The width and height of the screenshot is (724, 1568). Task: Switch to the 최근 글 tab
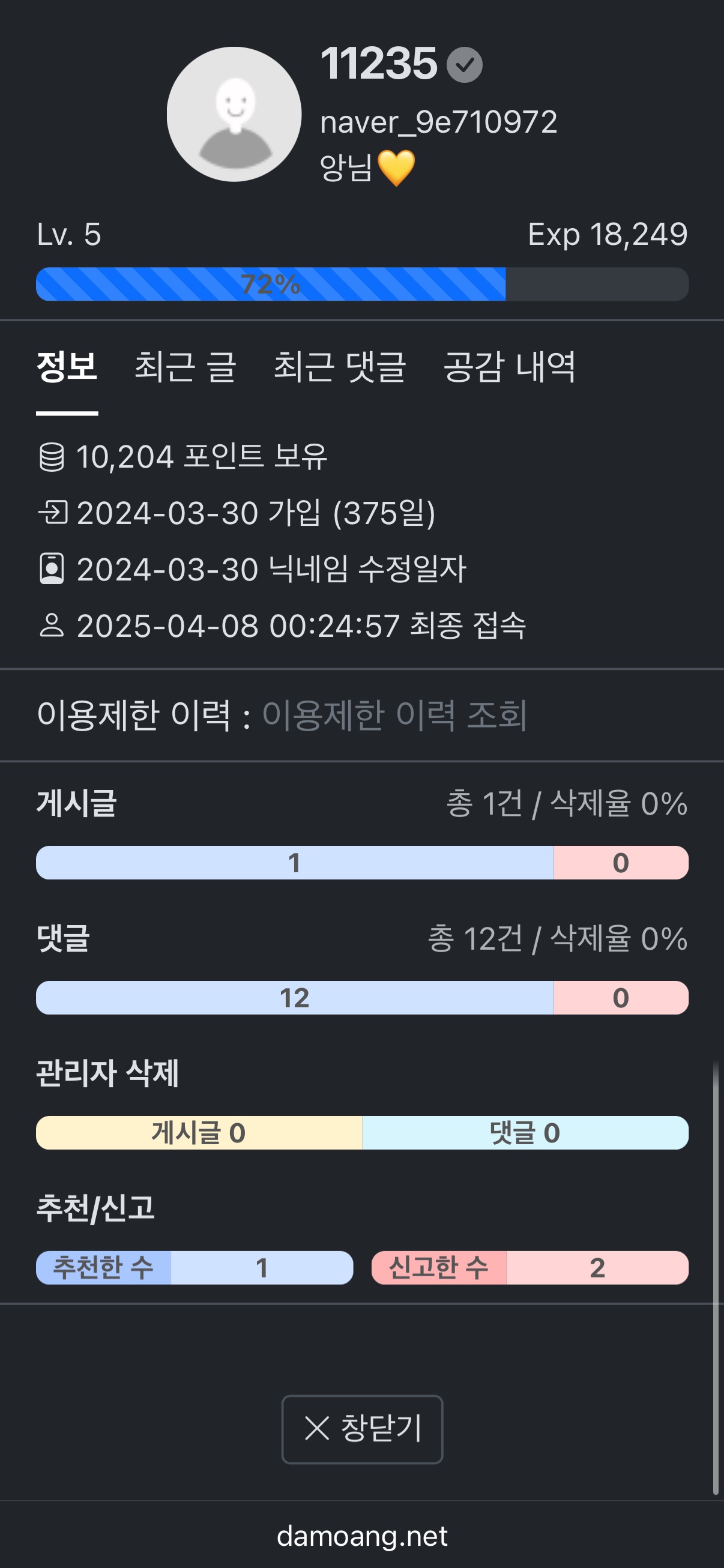[185, 367]
